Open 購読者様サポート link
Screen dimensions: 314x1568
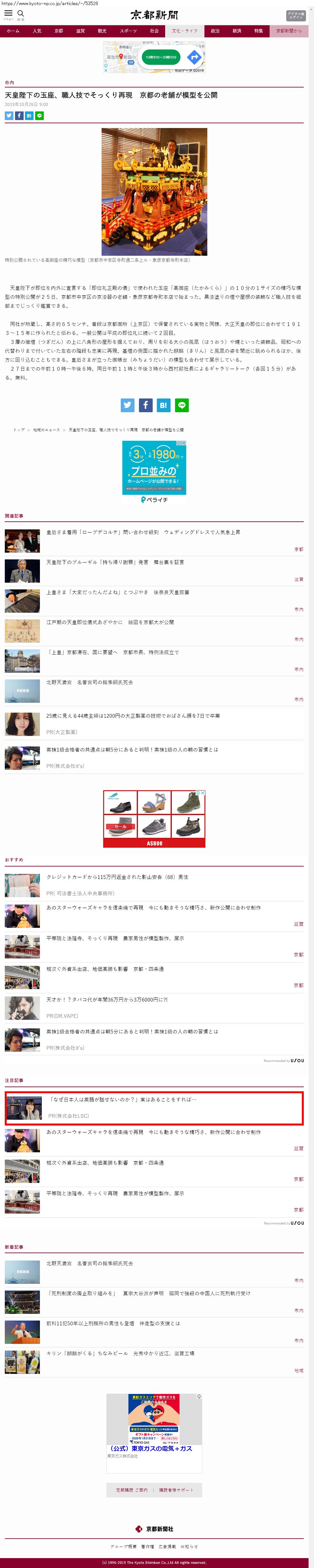pyautogui.click(x=176, y=1489)
